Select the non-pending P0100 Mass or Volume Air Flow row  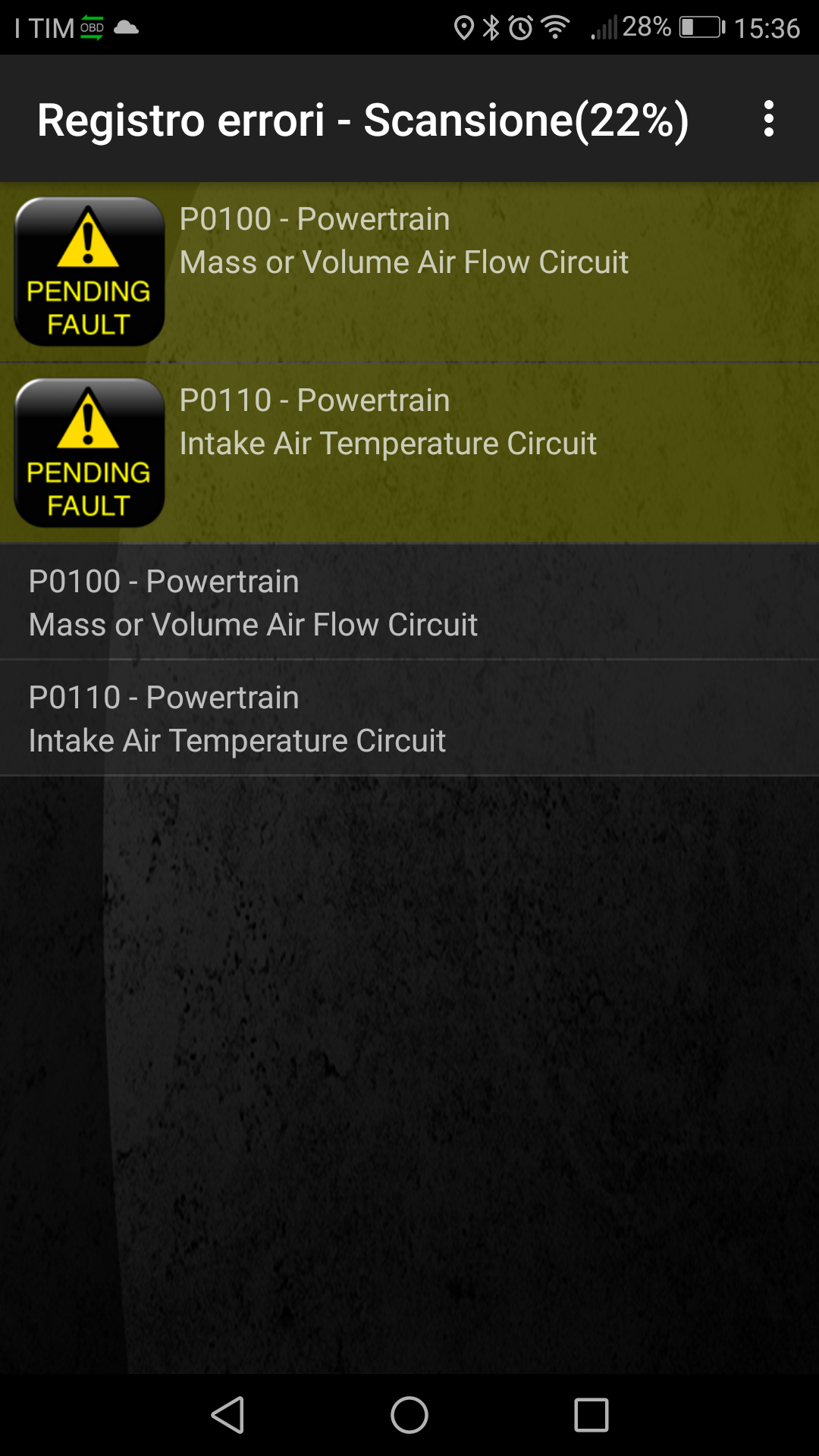click(x=409, y=602)
